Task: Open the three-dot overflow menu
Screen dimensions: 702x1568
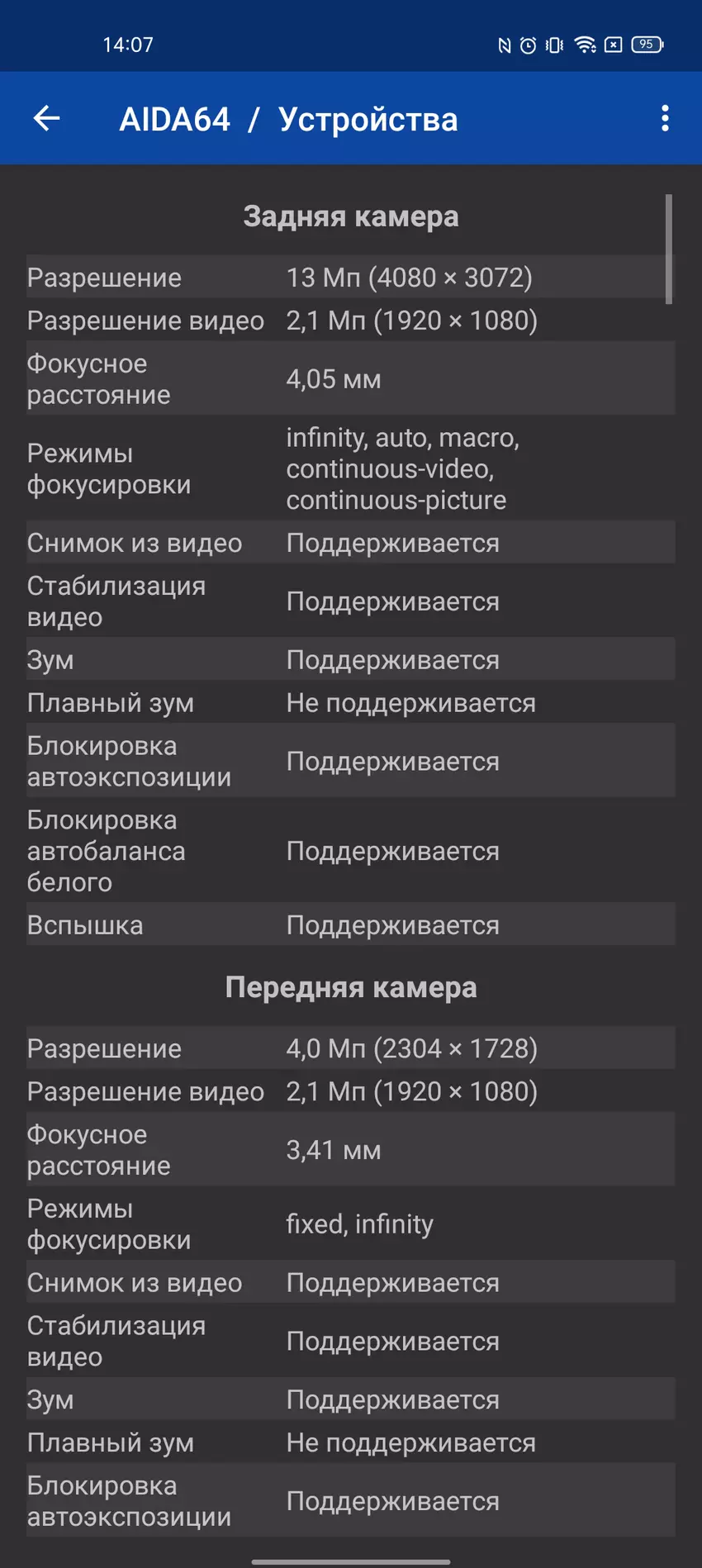Action: point(665,119)
